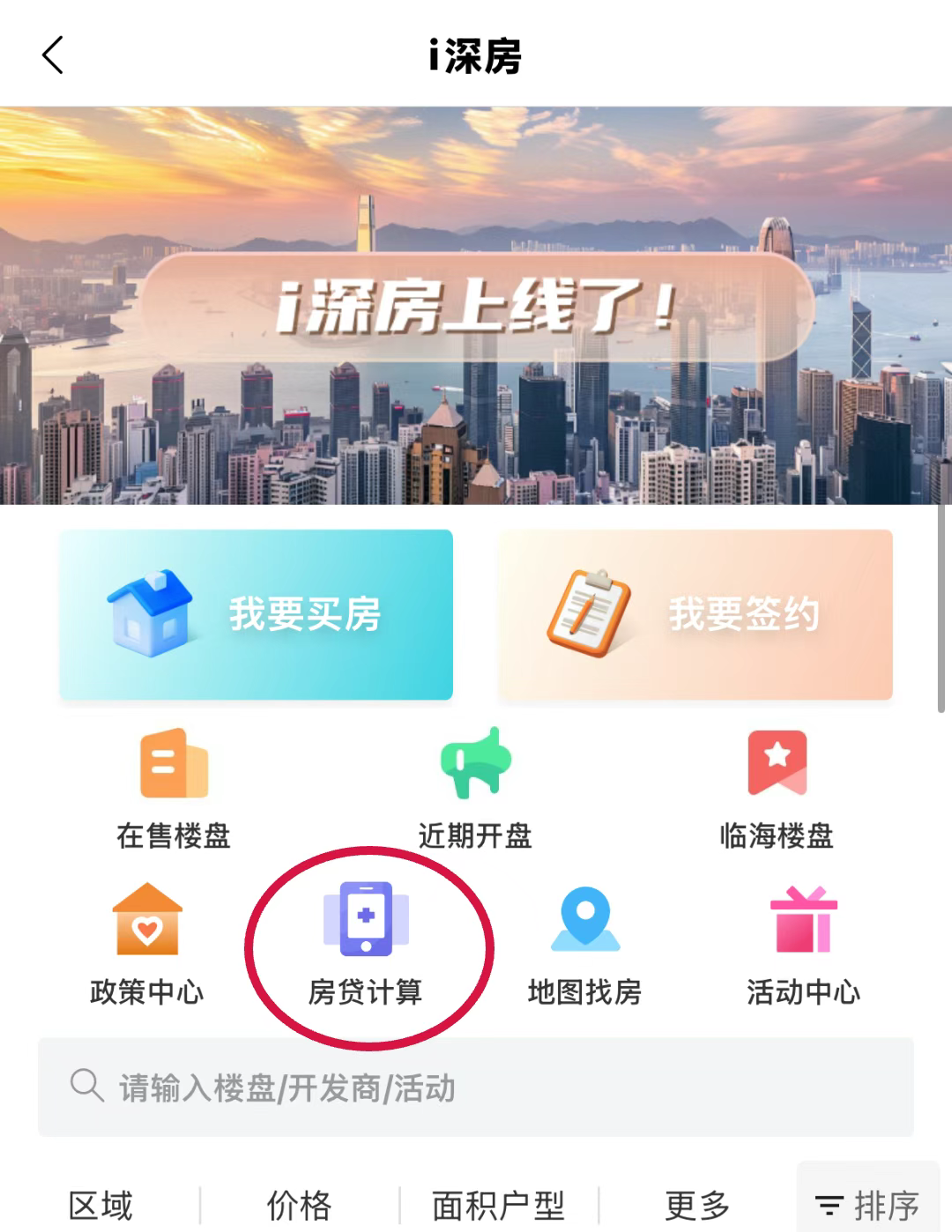Image resolution: width=952 pixels, height=1232 pixels.
Task: Open the 排序 sort options
Action: (868, 1205)
